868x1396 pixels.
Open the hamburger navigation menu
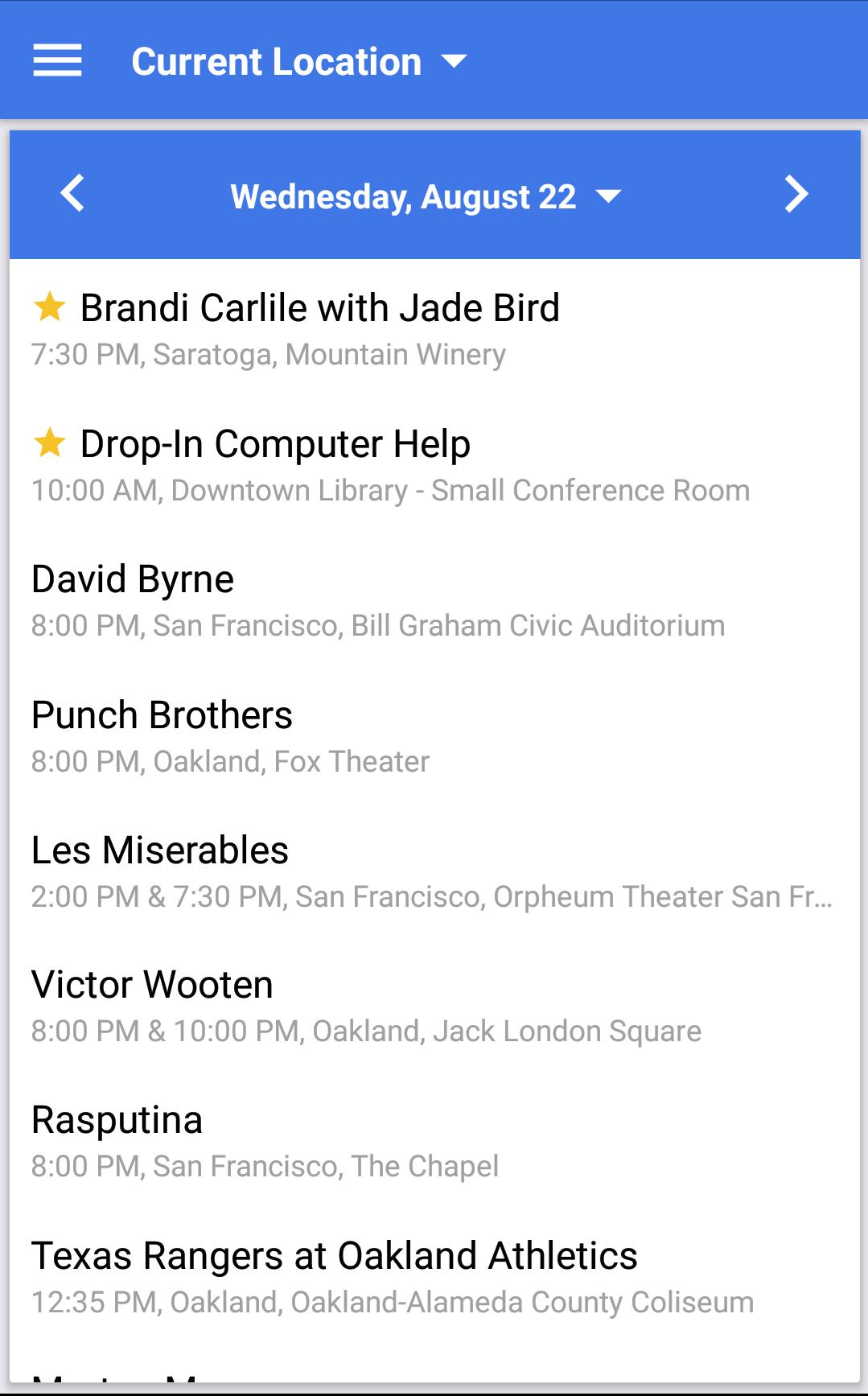coord(57,61)
